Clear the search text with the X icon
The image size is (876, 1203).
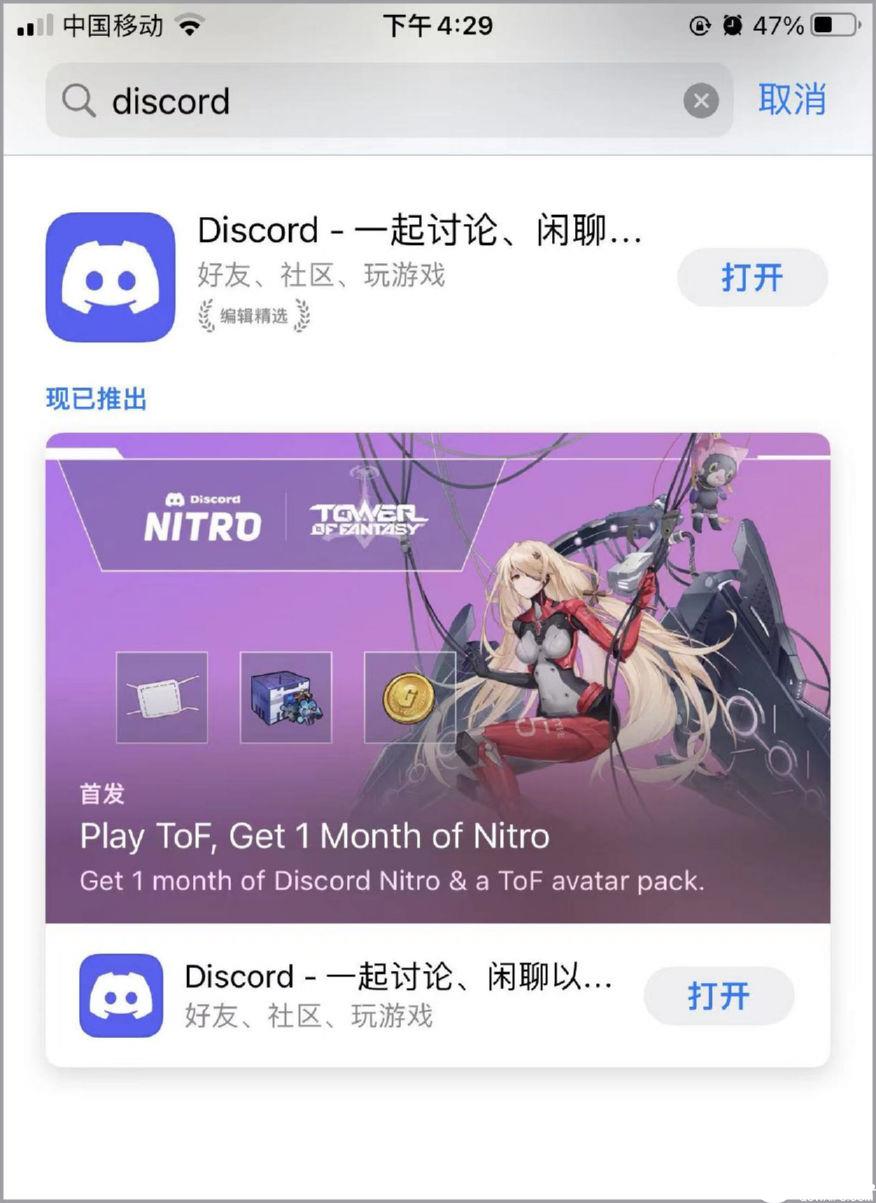(701, 101)
